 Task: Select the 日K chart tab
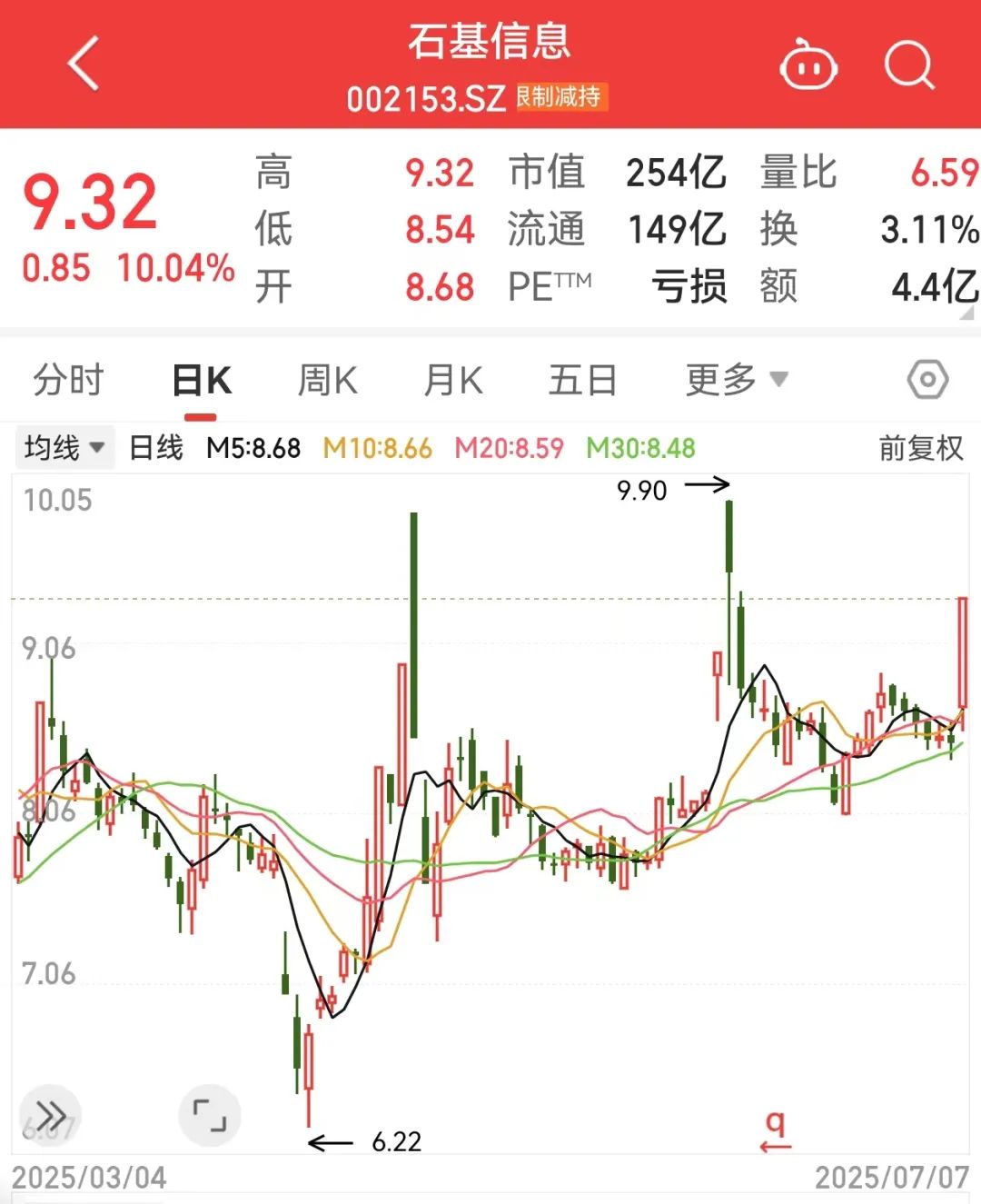[x=202, y=380]
